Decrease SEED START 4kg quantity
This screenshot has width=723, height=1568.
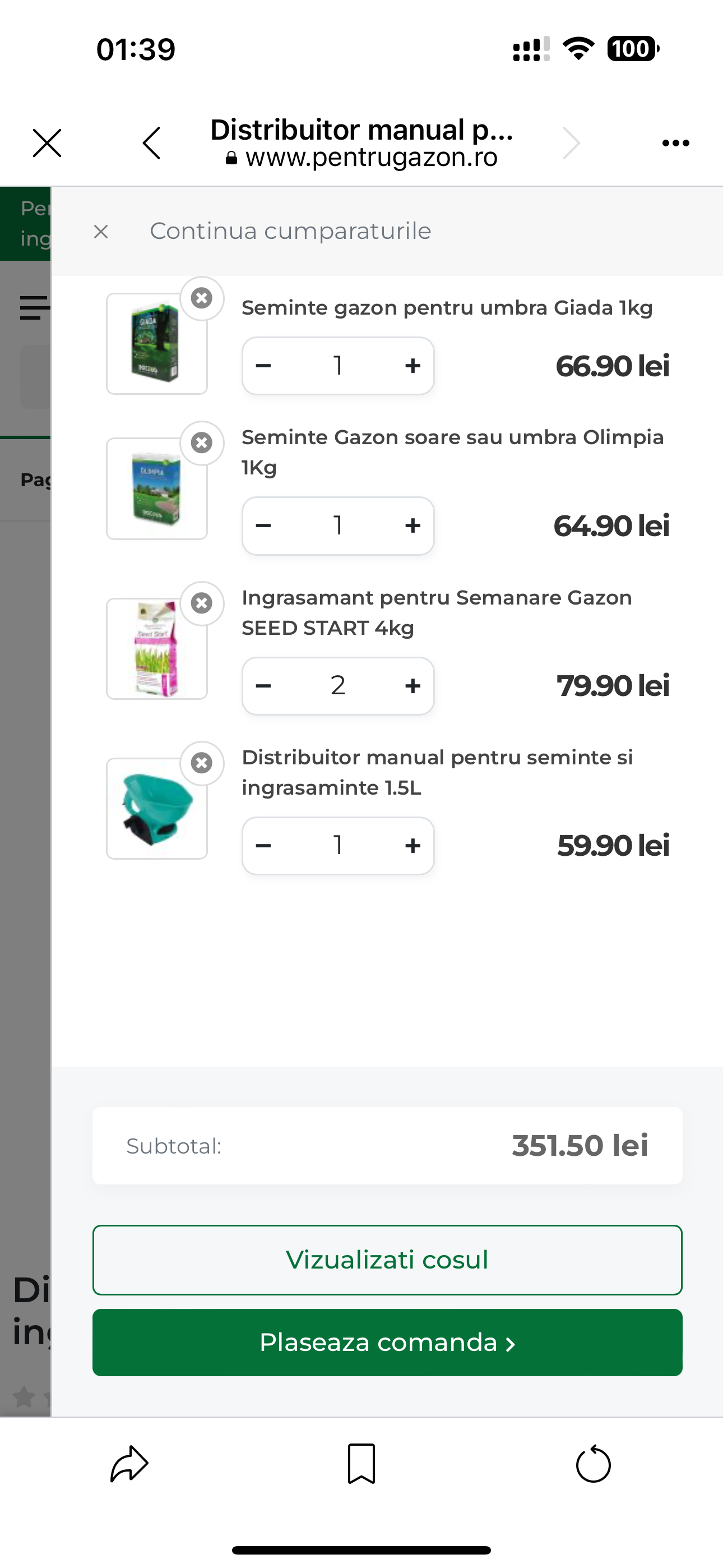pyautogui.click(x=263, y=686)
